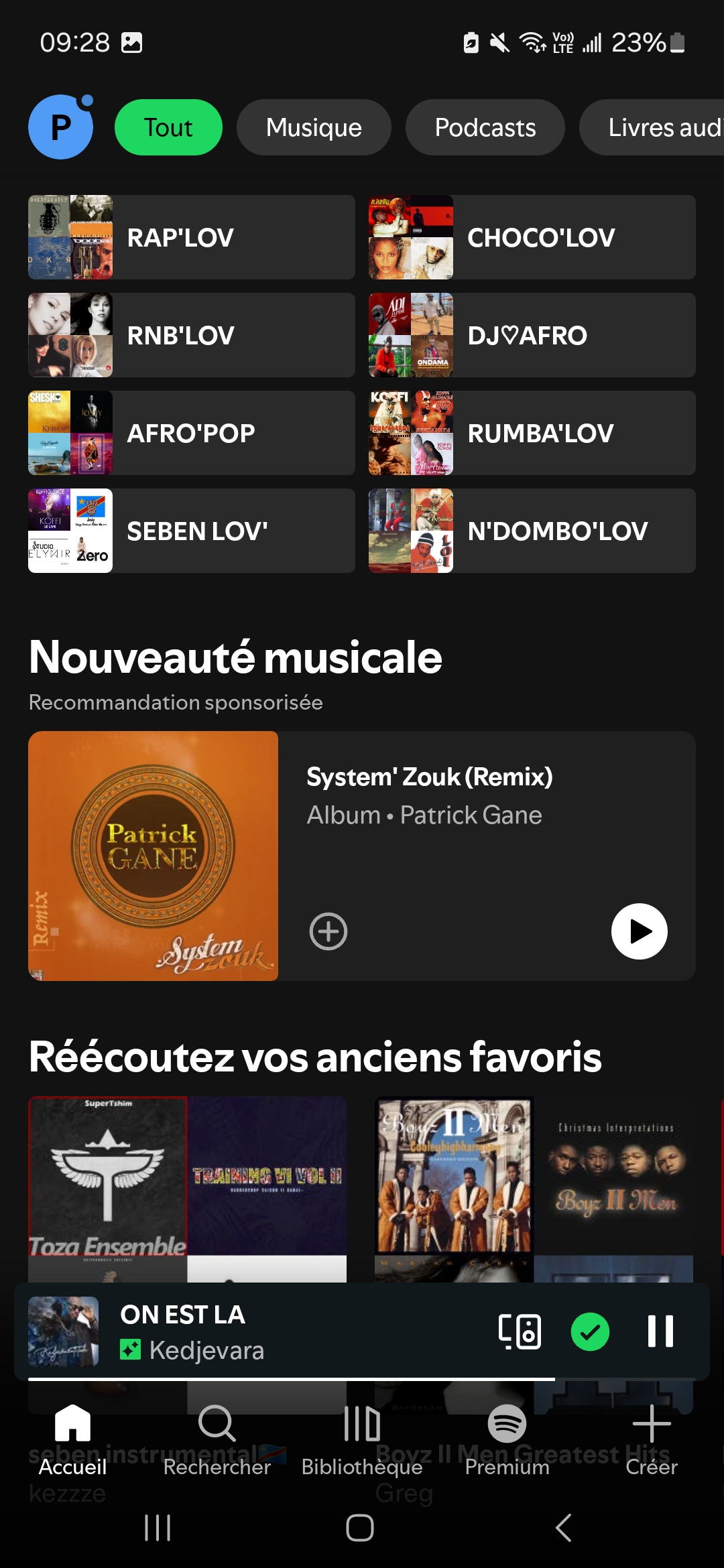Select the Podcasts filter chip
Image resolution: width=724 pixels, height=1568 pixels.
(x=485, y=127)
